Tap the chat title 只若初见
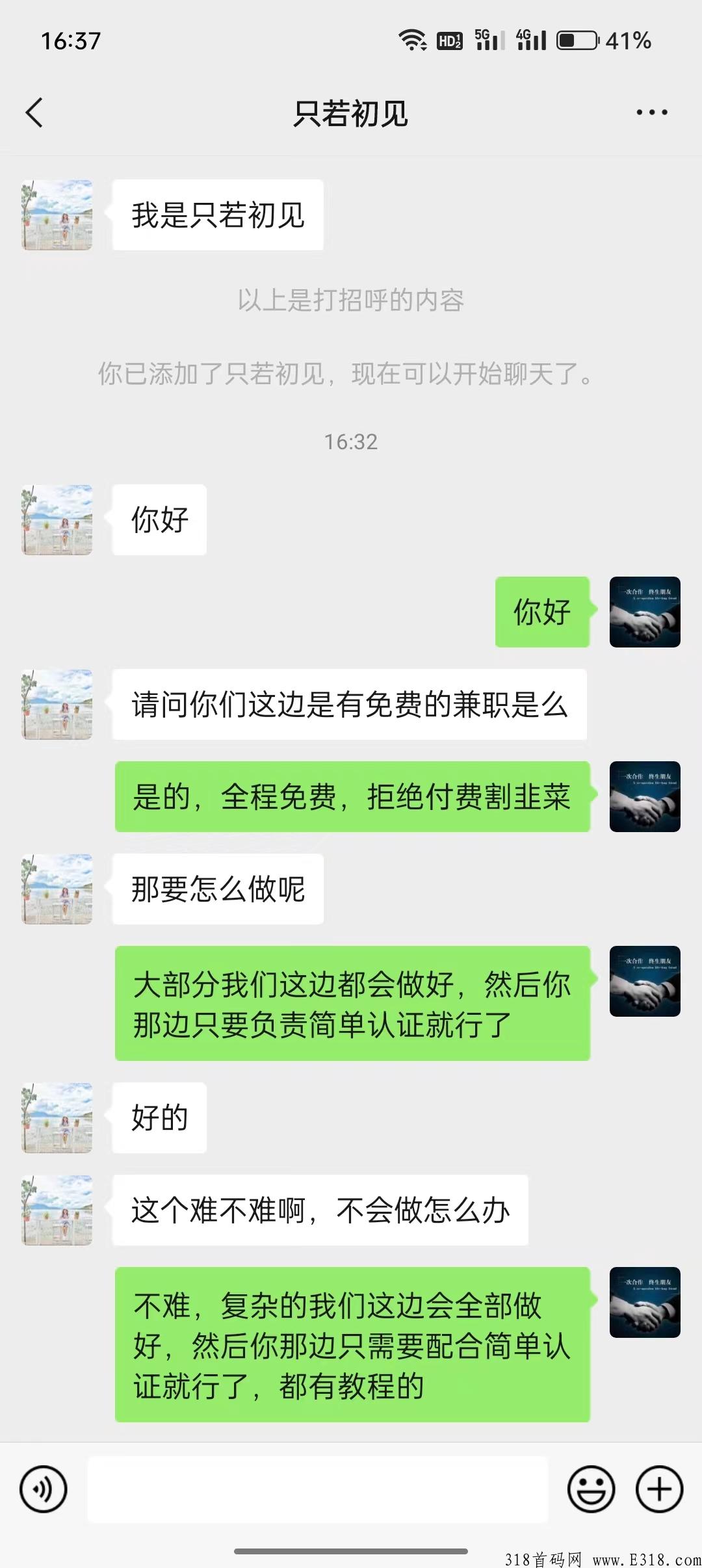 351,112
